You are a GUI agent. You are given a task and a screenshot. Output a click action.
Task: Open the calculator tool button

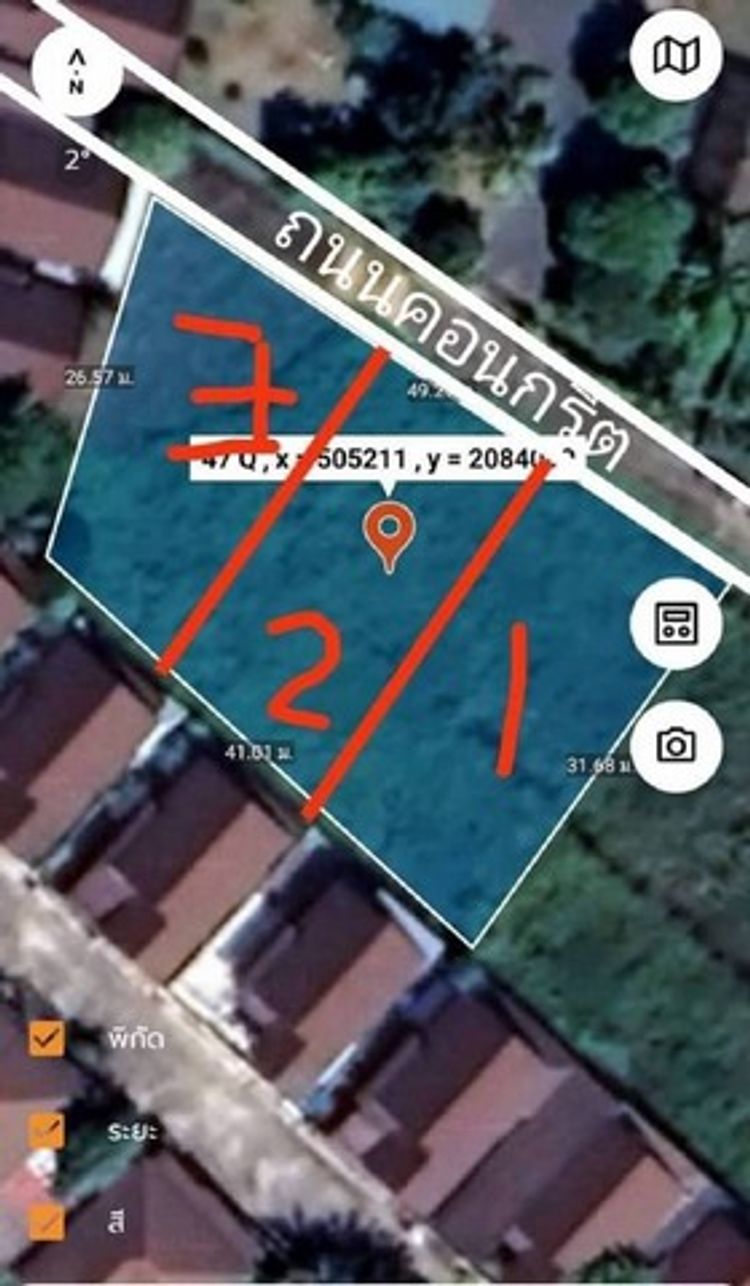click(676, 624)
